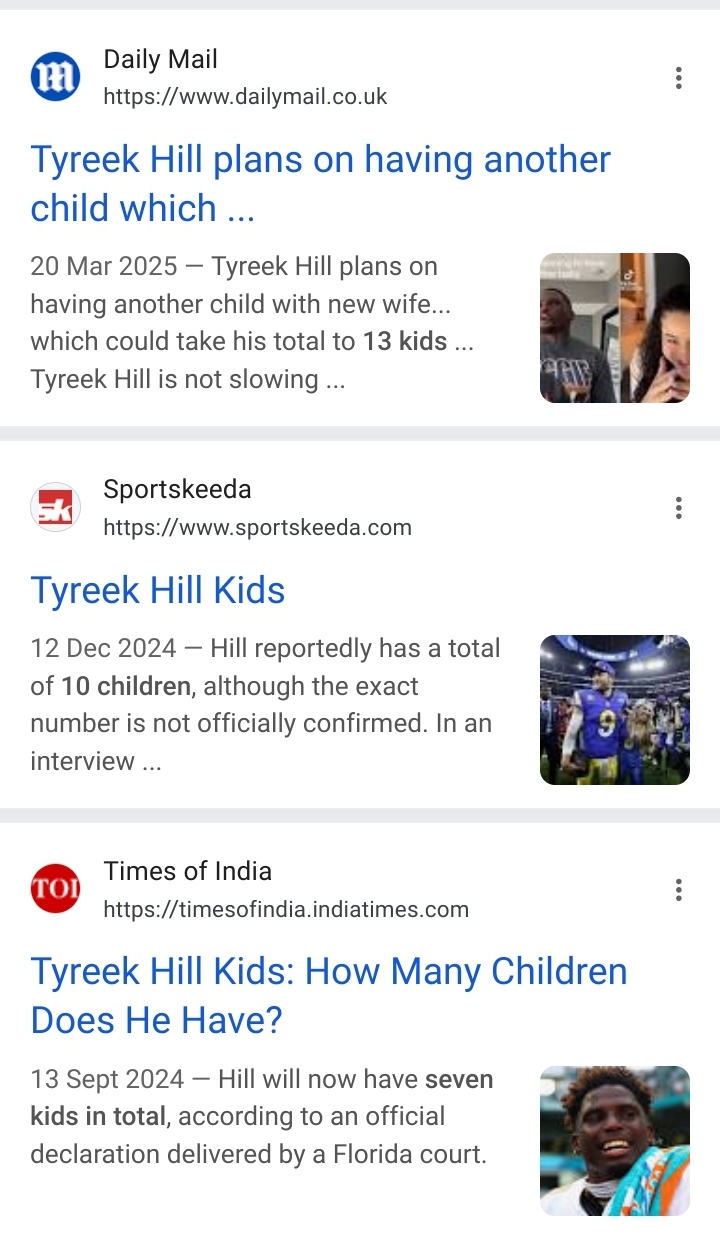This screenshot has height=1237, width=720.
Task: Tap the Sportskeeda result thumbnail image
Action: [x=615, y=710]
